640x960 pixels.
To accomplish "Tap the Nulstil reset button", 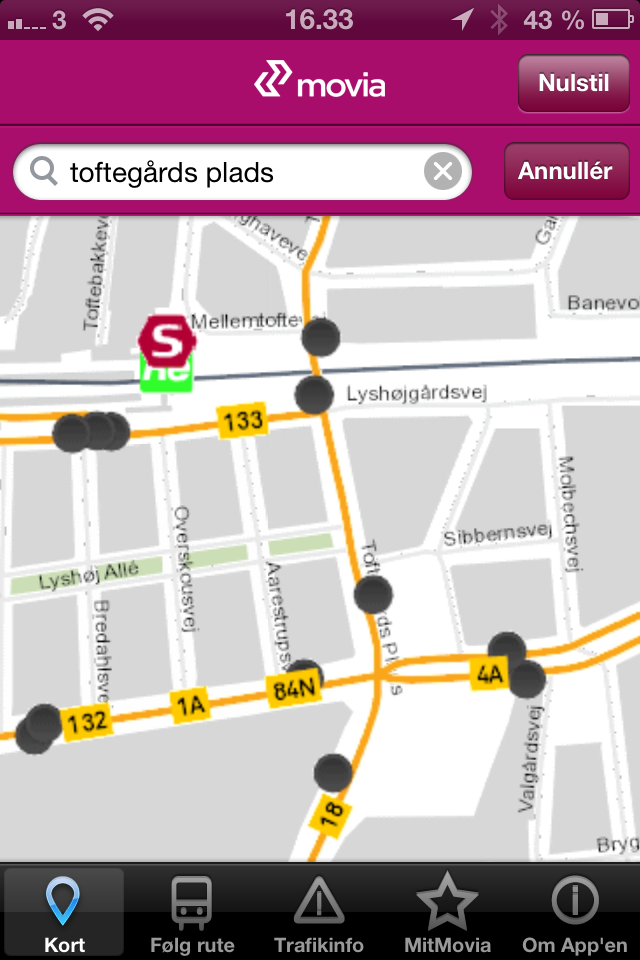I will coord(573,83).
